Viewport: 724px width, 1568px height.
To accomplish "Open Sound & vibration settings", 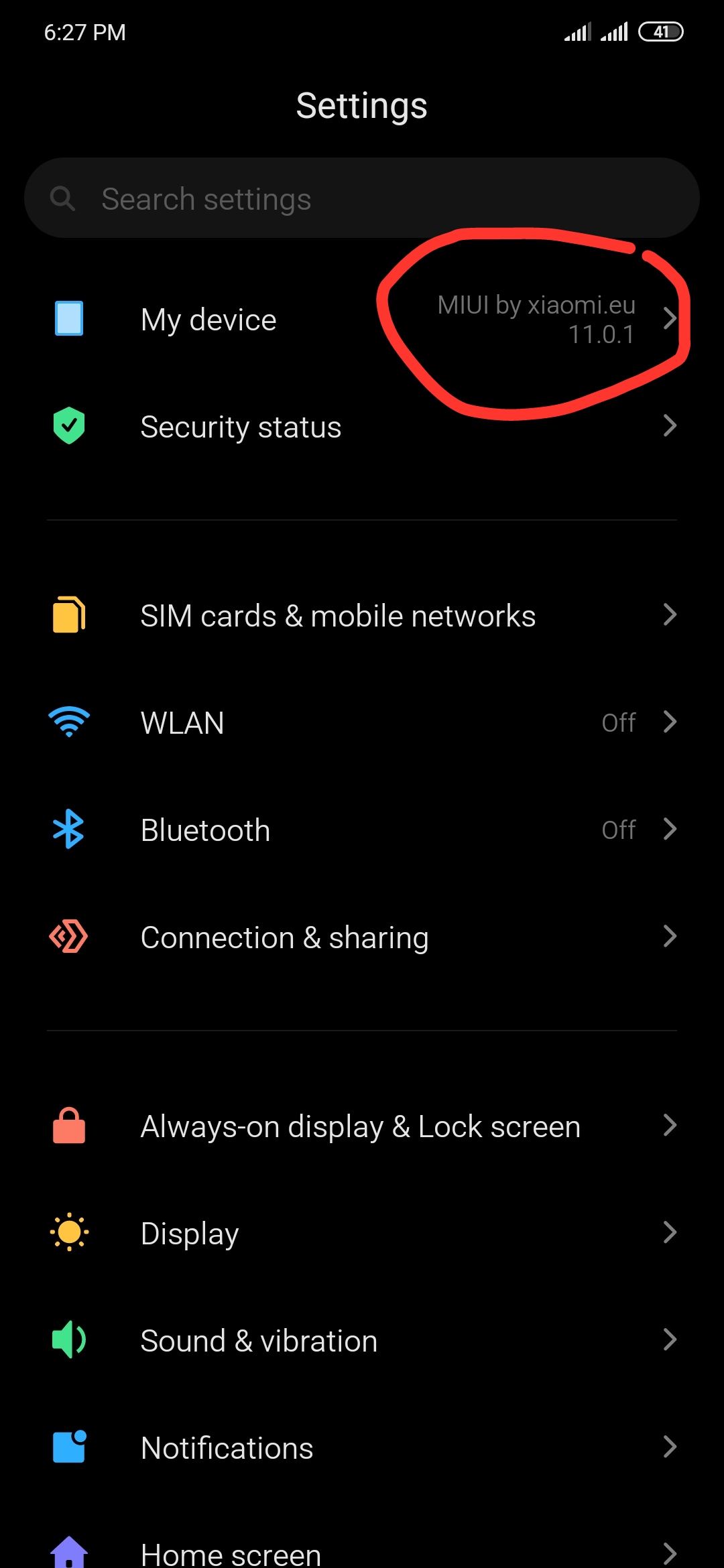I will pos(362,1340).
